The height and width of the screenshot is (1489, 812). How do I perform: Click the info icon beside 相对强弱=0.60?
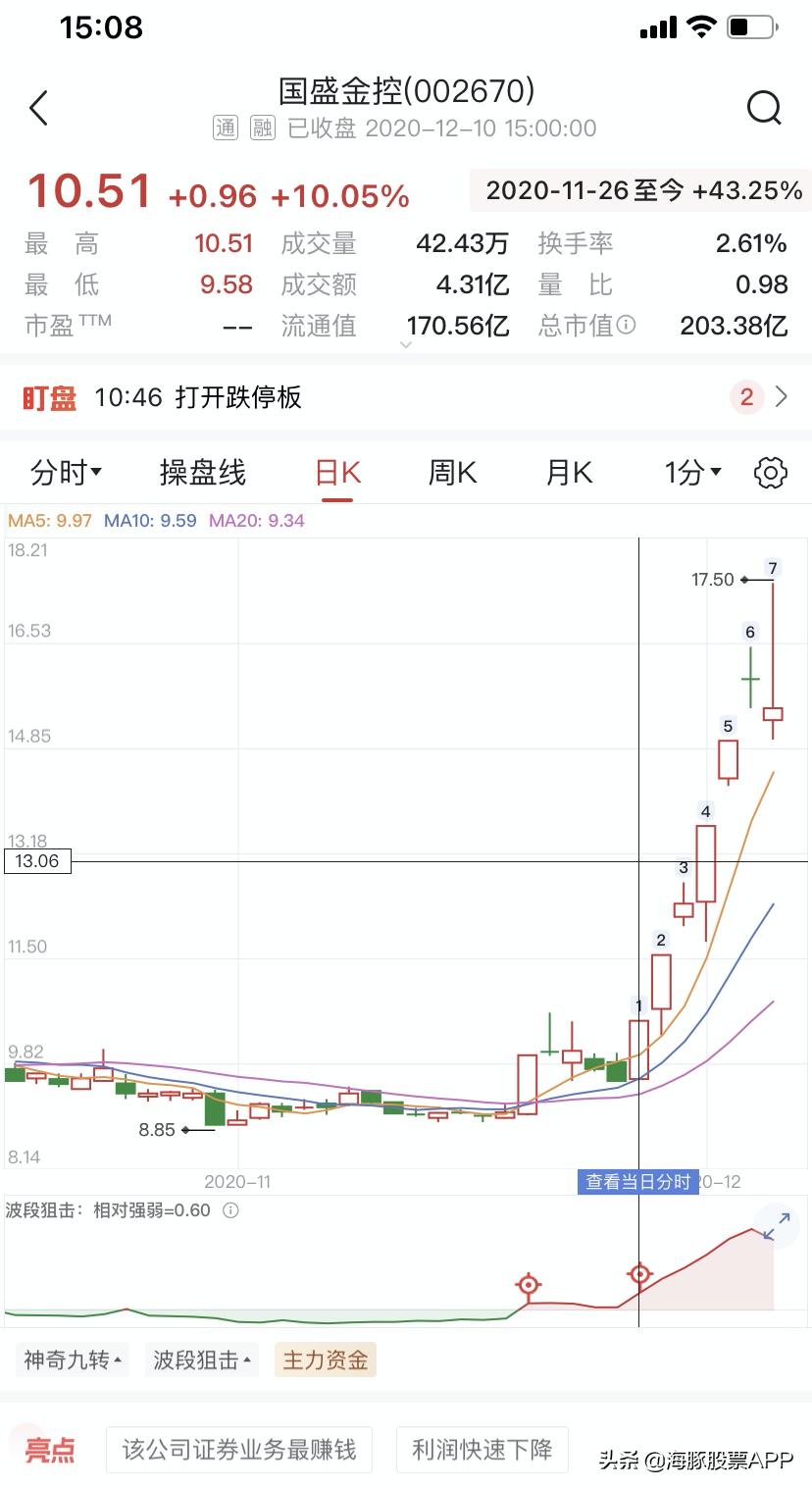[228, 1210]
